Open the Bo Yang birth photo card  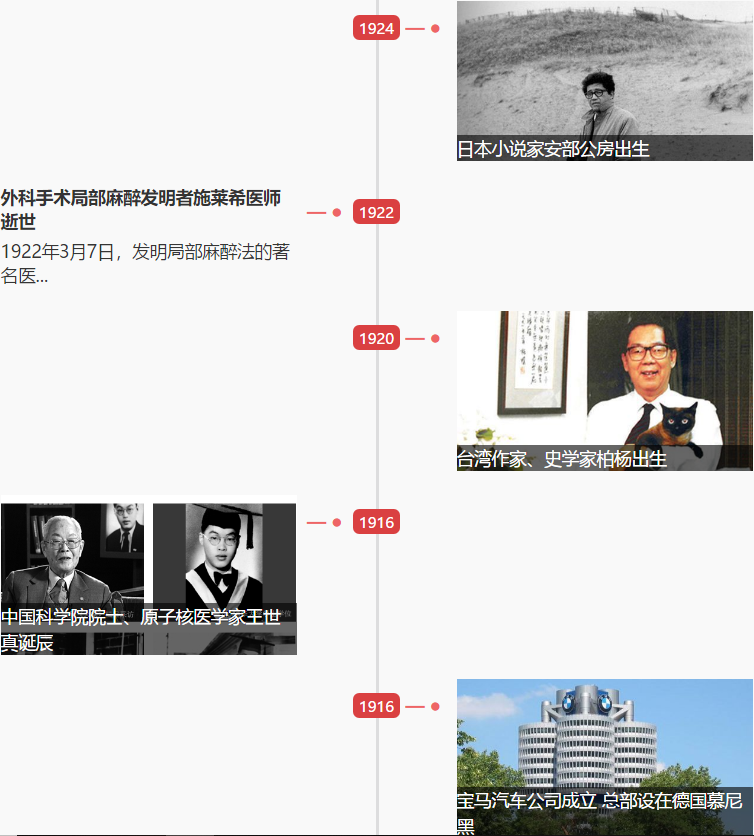pyautogui.click(x=604, y=391)
